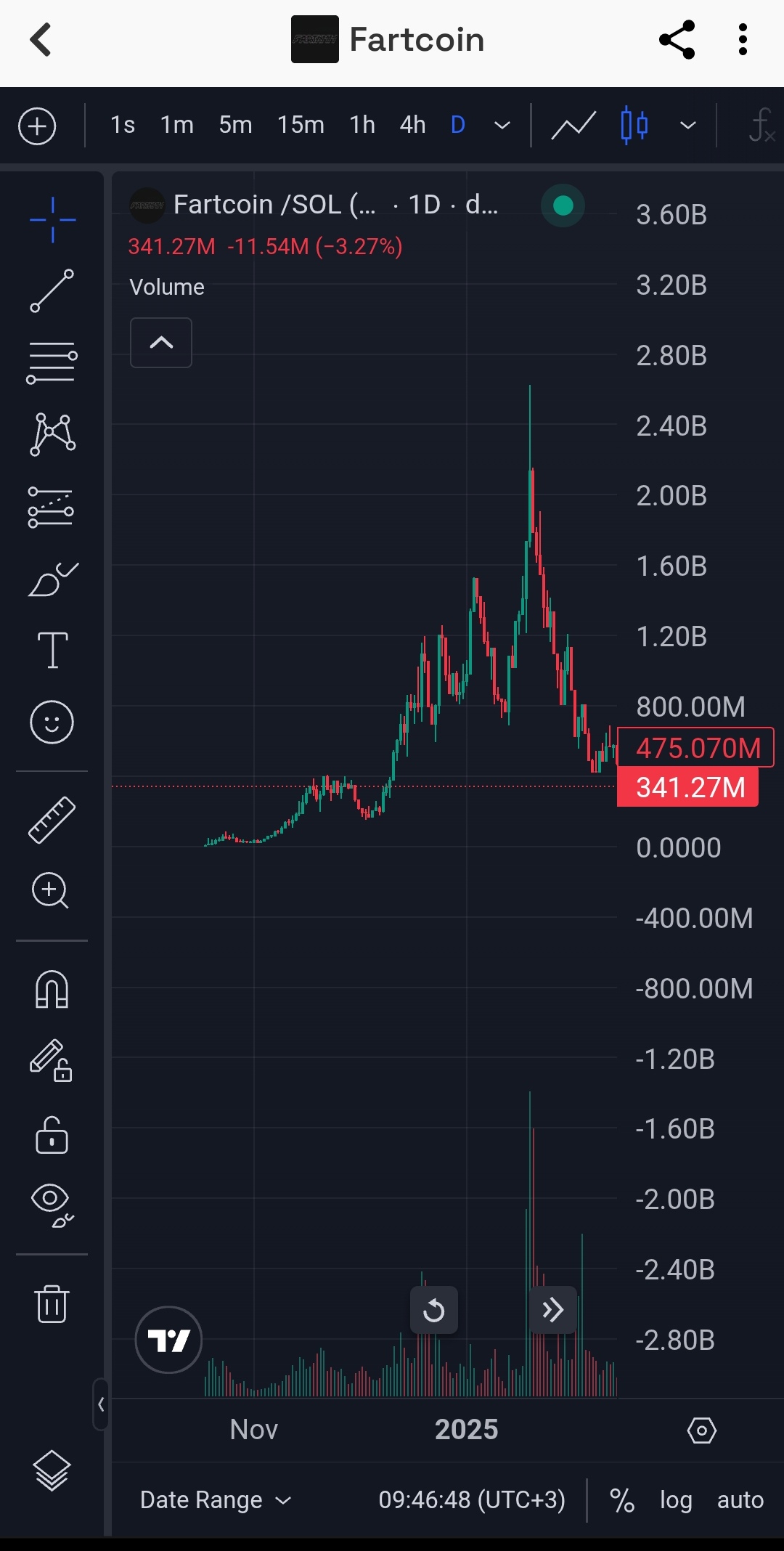Viewport: 784px width, 1551px height.
Task: Collapse the indicator legend with the chevron
Action: coord(161,343)
